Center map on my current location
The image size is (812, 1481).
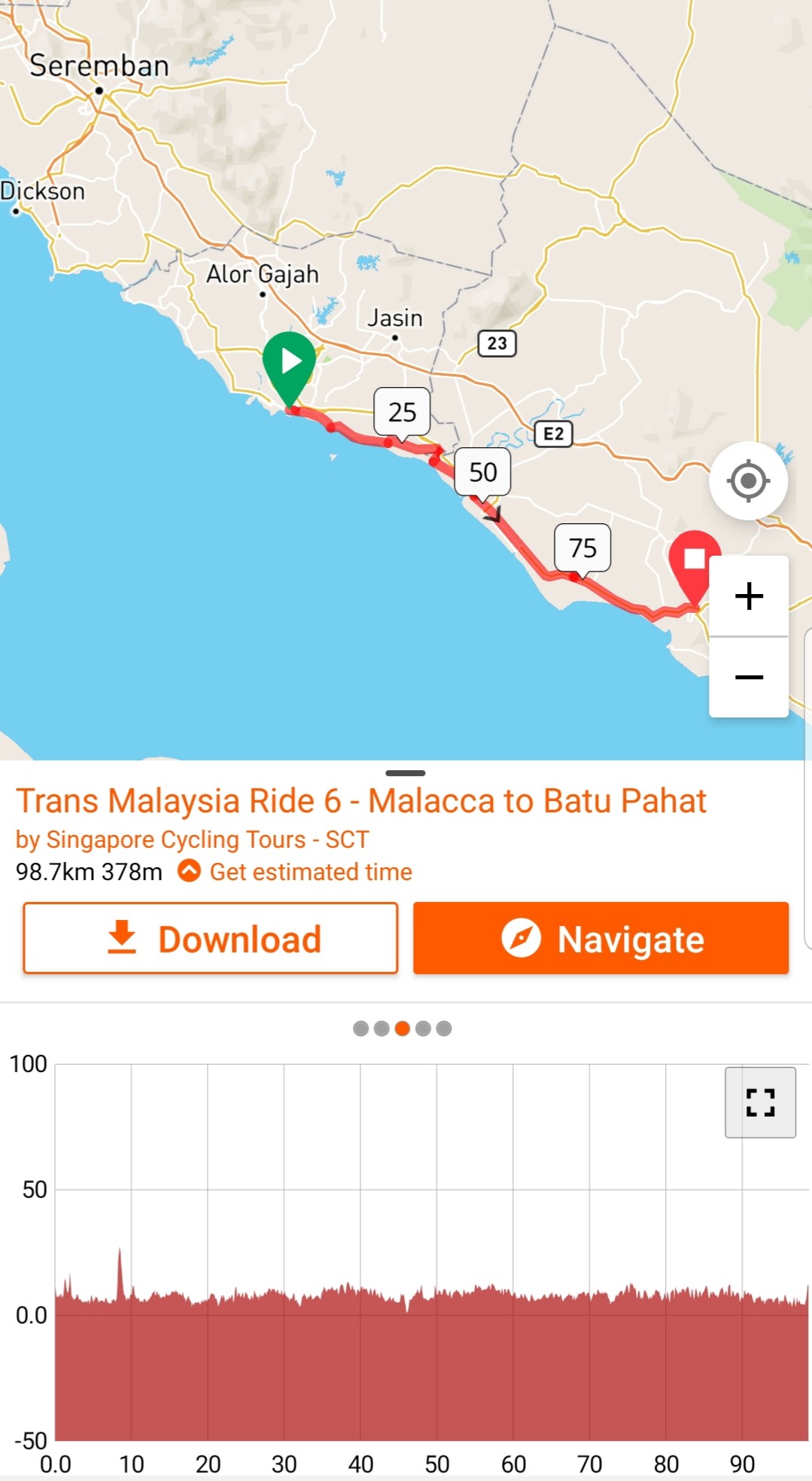point(748,480)
